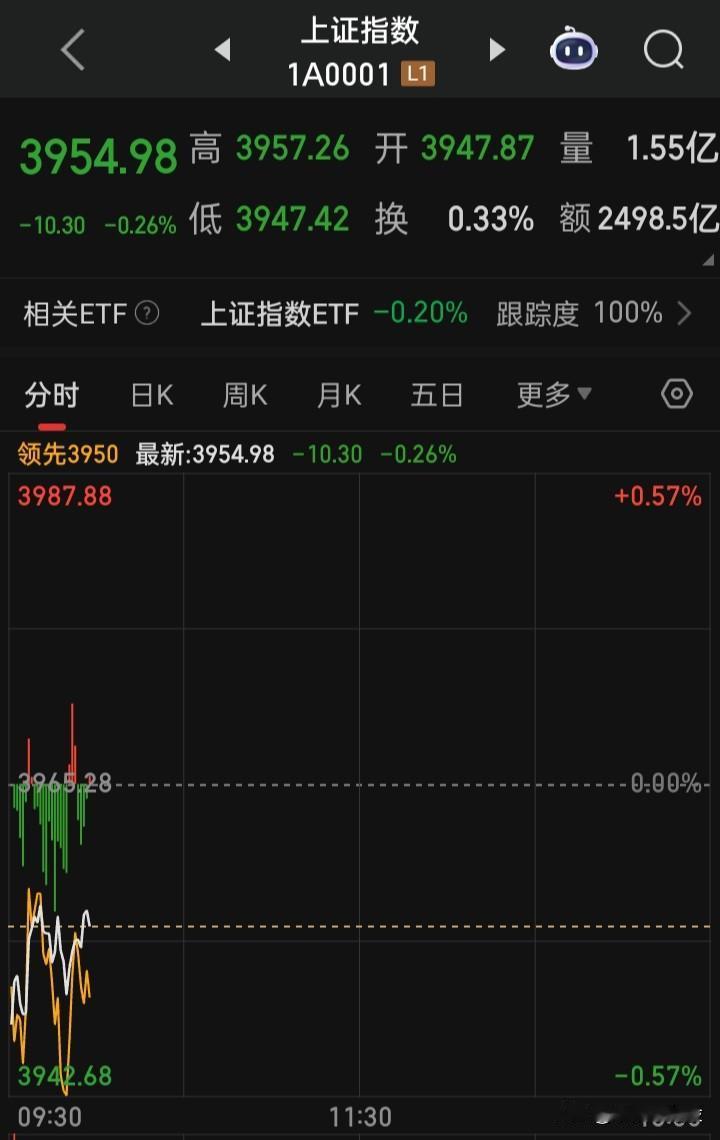The height and width of the screenshot is (1140, 720).
Task: Switch to previous stock with left triangle arrow
Action: tap(221, 48)
